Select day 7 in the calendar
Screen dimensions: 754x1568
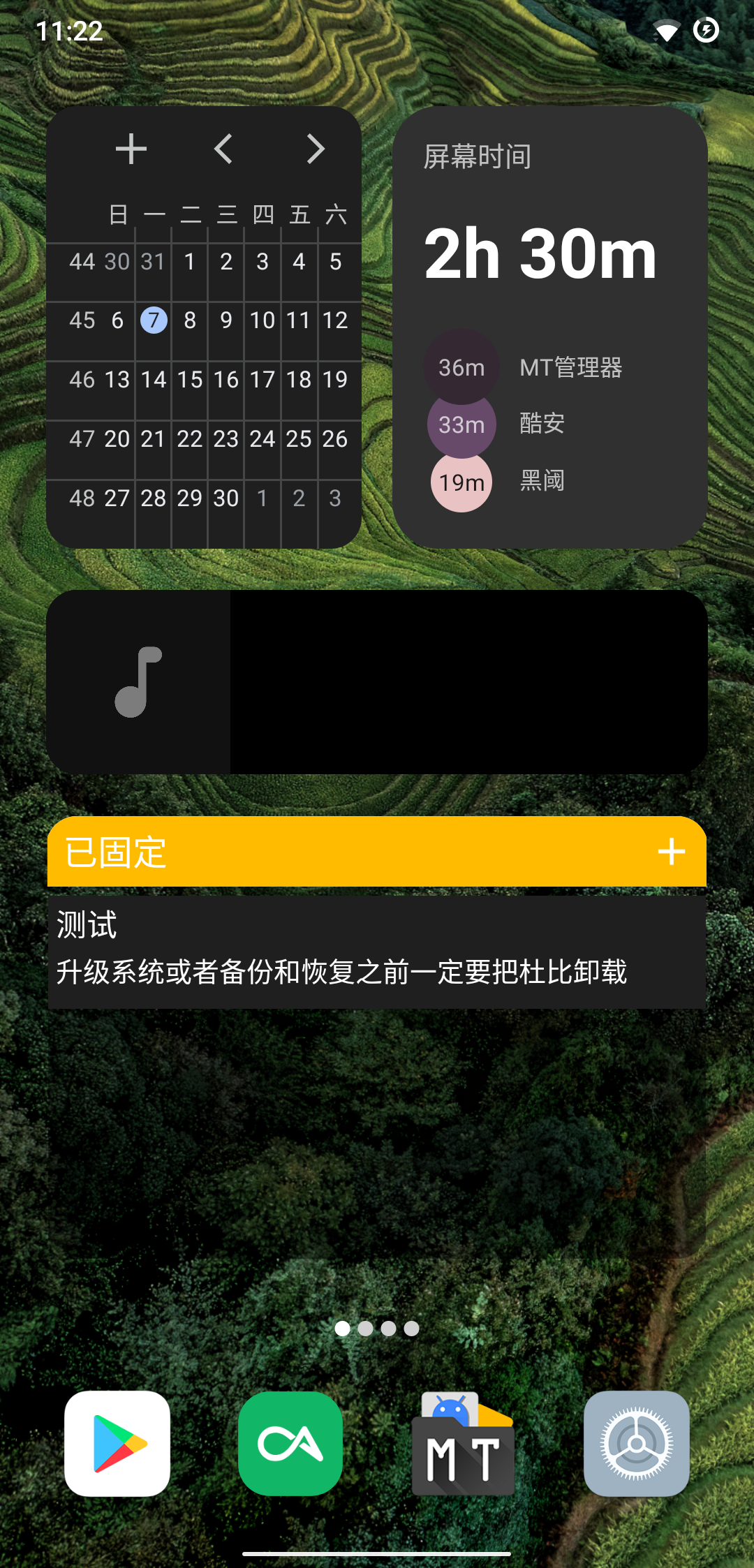(154, 320)
